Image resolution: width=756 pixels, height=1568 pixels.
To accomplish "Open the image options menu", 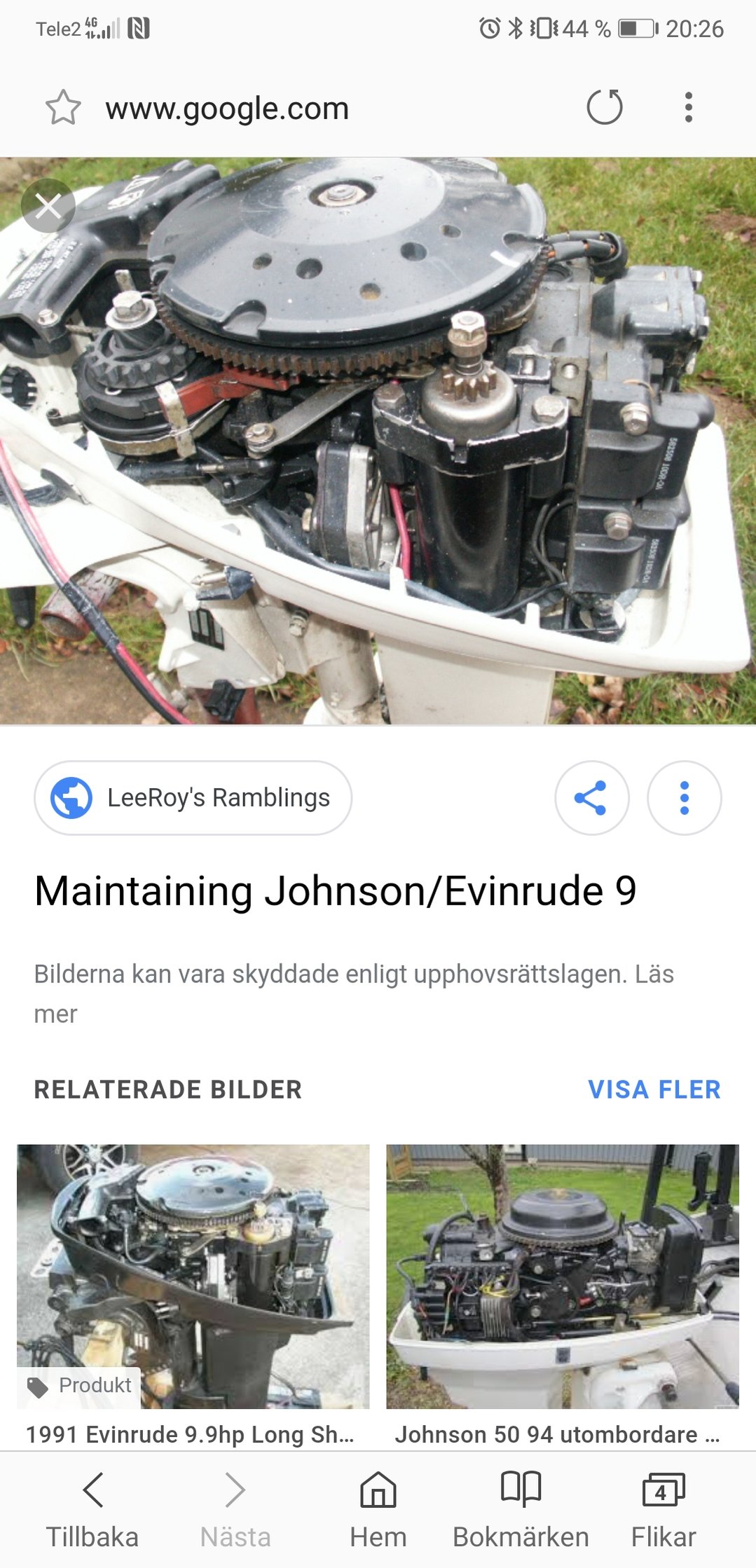I will [x=684, y=798].
